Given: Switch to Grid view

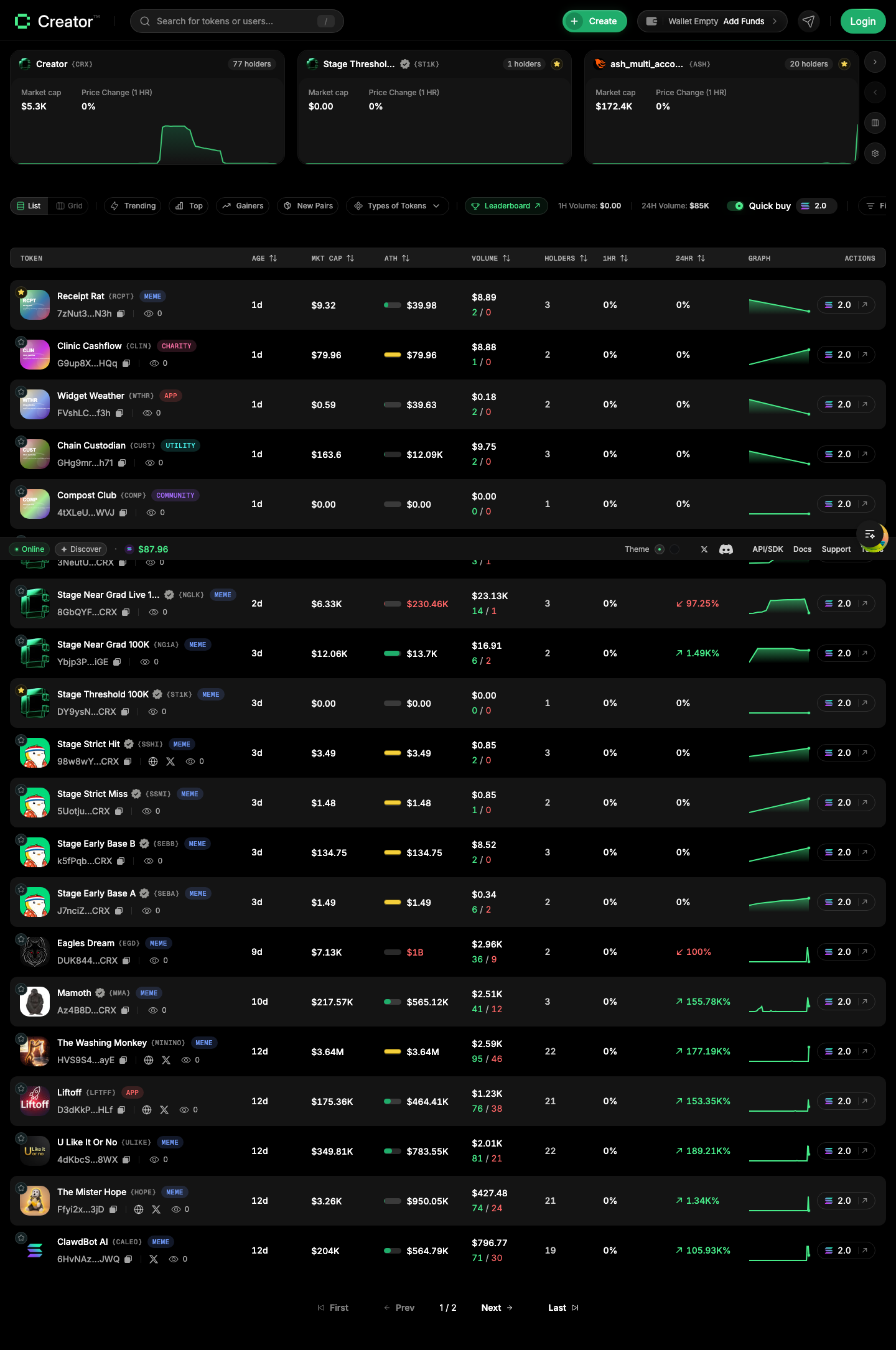Looking at the screenshot, I should pos(70,206).
